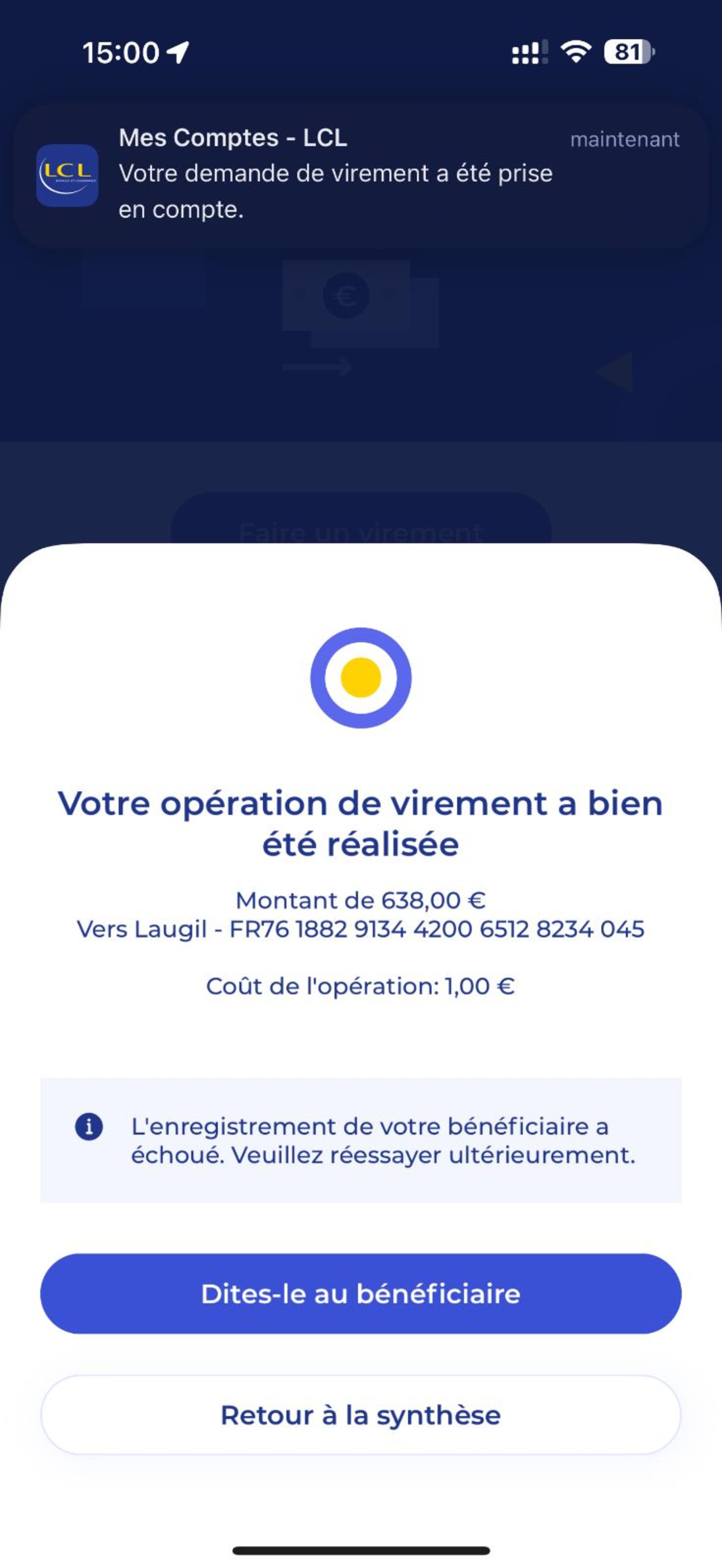Open the LCL transfer notification banner
Screen dimensions: 722x1568
coord(360,175)
